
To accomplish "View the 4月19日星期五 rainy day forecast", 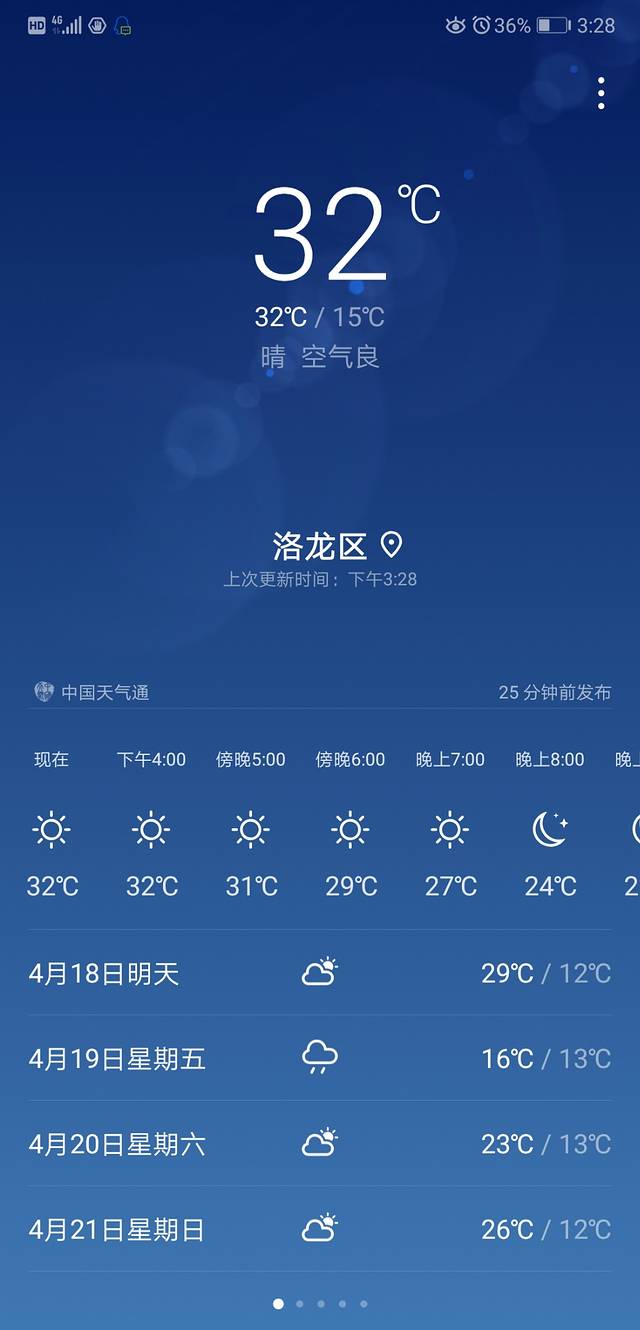I will pos(320,1058).
